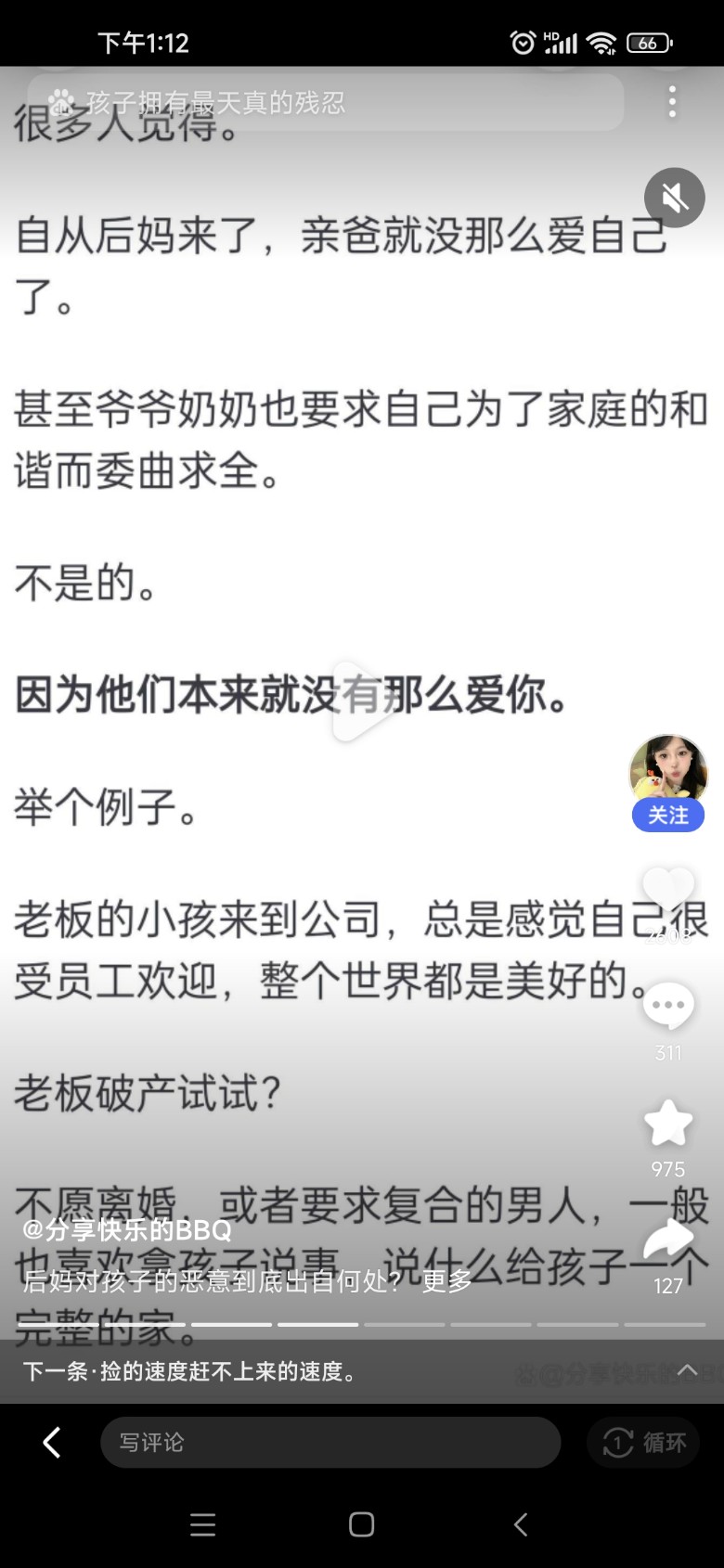Viewport: 724px width, 1568px height.
Task: Toggle the 循环 loop button
Action: tap(644, 1442)
